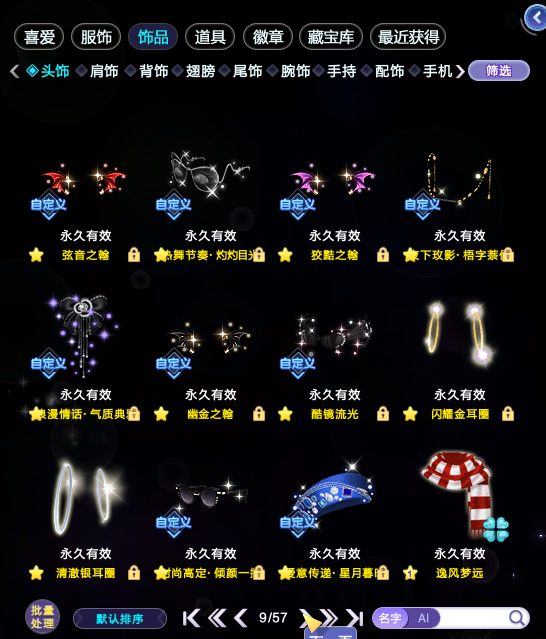Open the 藏宝库 tab
The width and height of the screenshot is (546, 639).
(x=330, y=37)
